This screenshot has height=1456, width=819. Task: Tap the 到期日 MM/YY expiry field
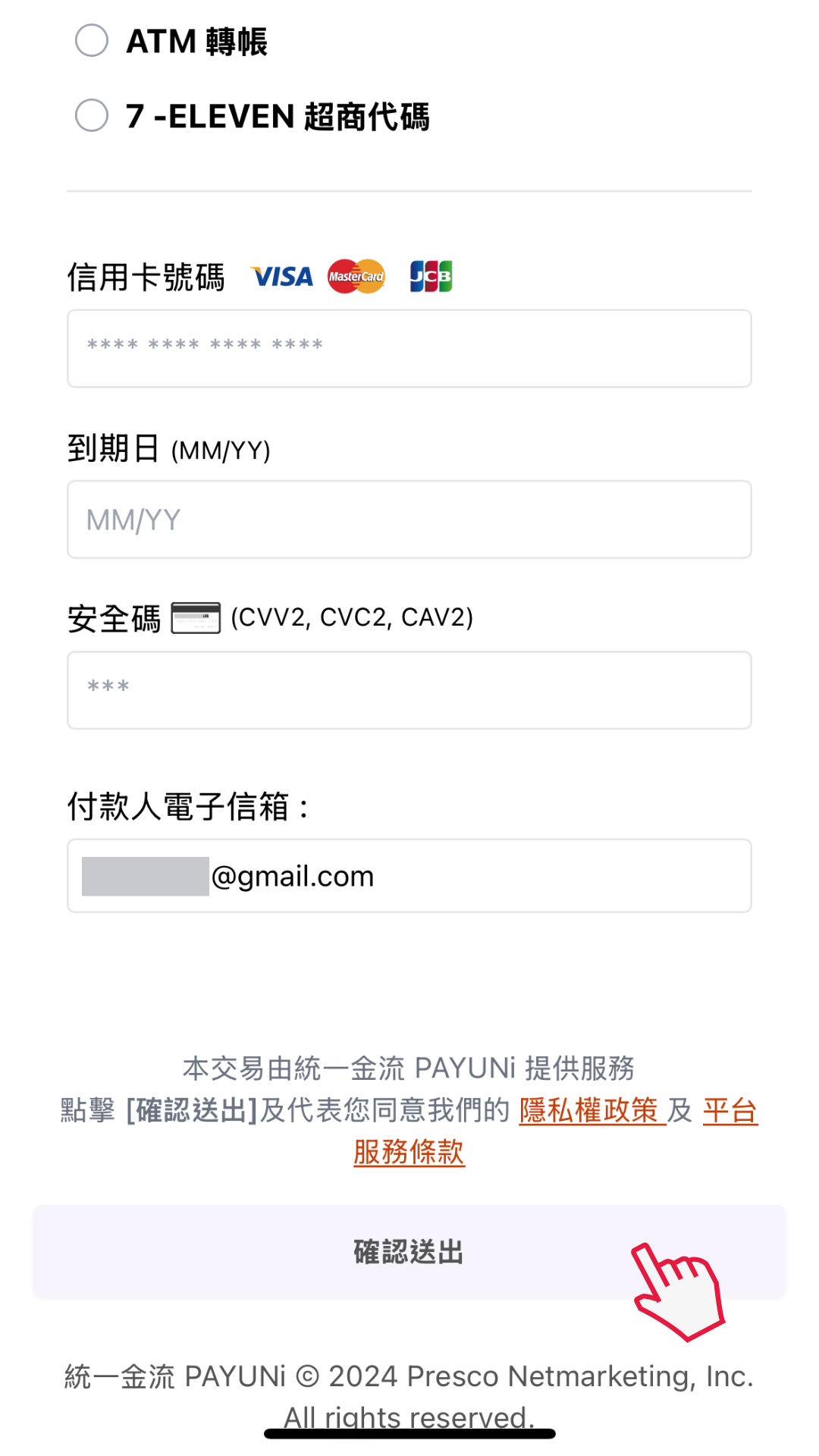pos(409,519)
